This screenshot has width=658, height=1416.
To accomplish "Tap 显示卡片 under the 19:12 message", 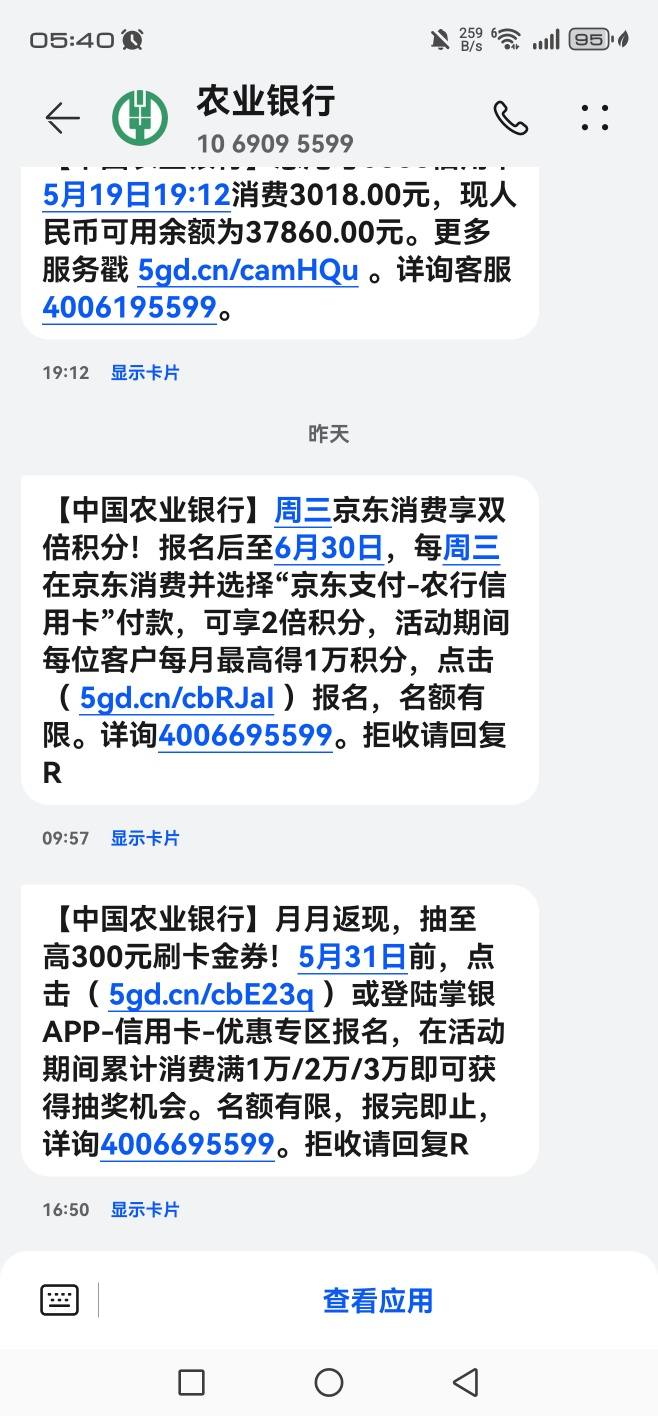I will pos(145,372).
